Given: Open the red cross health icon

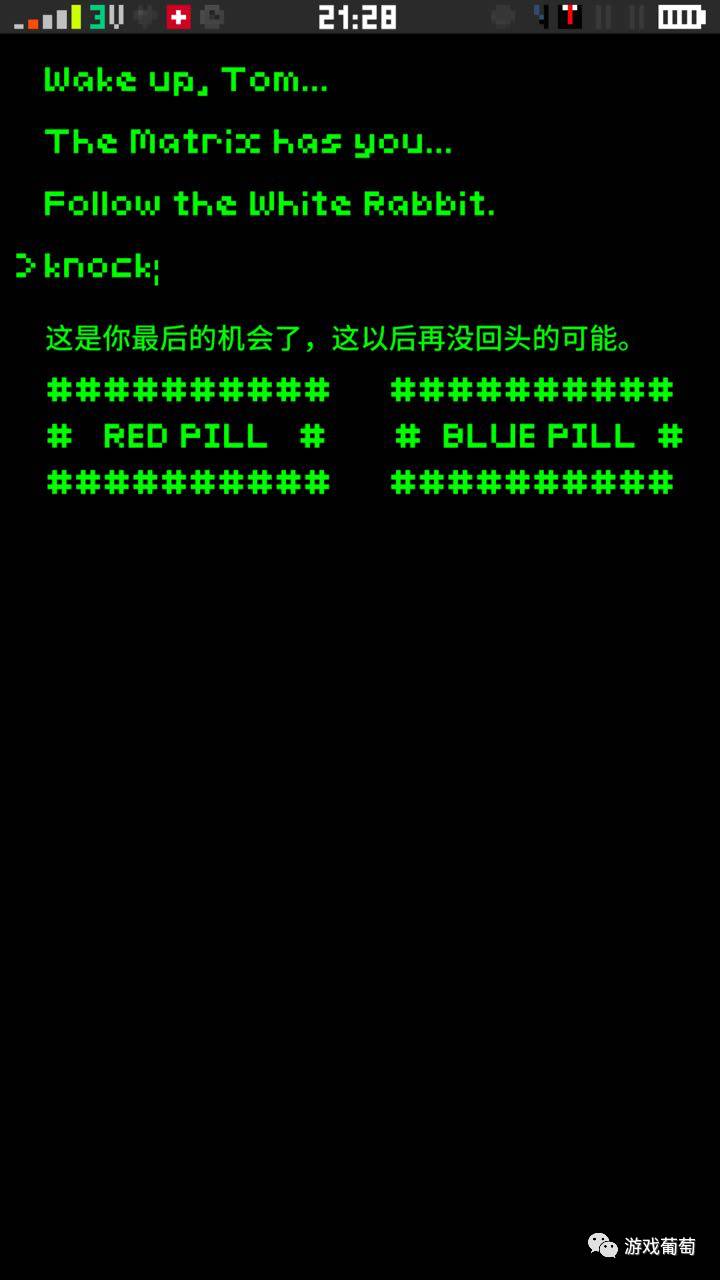Looking at the screenshot, I should pyautogui.click(x=178, y=15).
